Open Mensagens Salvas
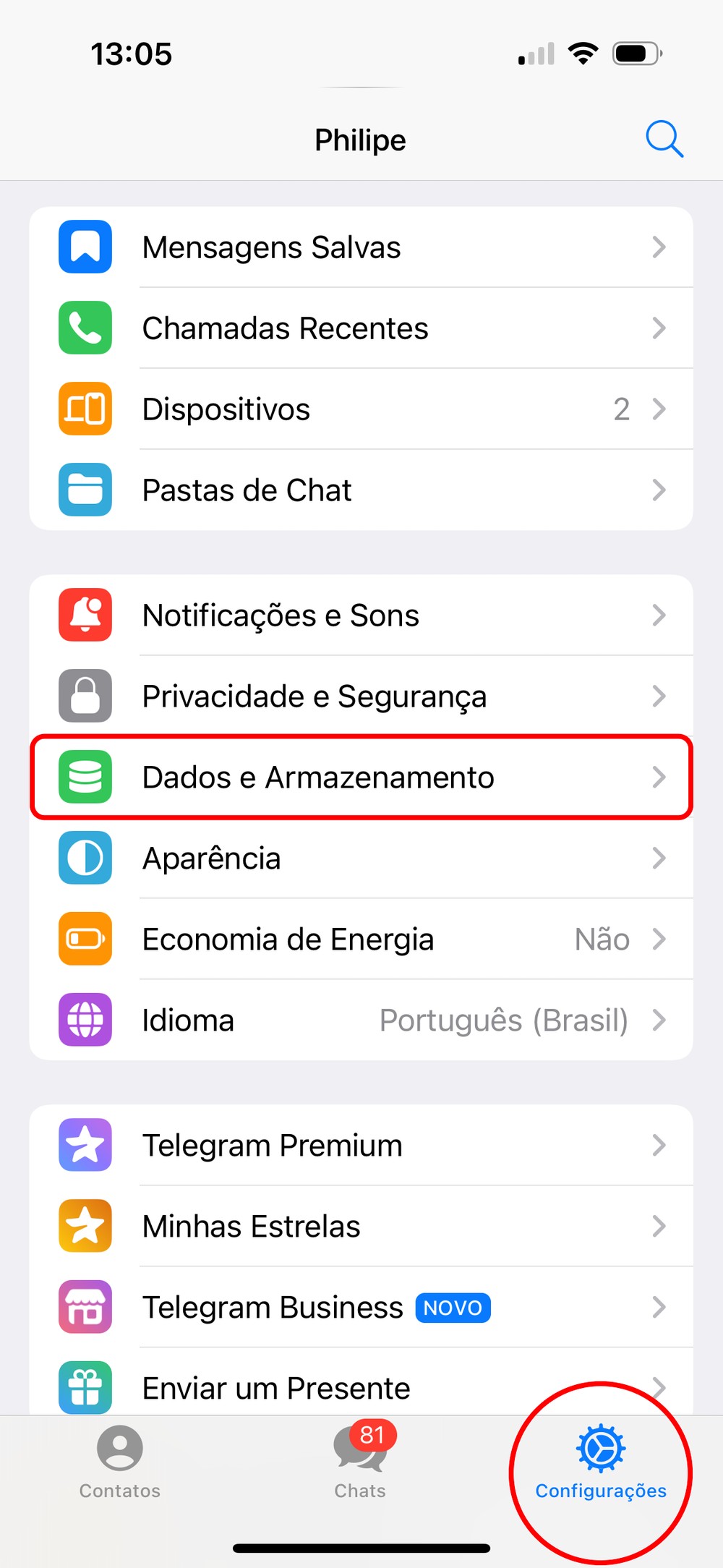 click(361, 247)
